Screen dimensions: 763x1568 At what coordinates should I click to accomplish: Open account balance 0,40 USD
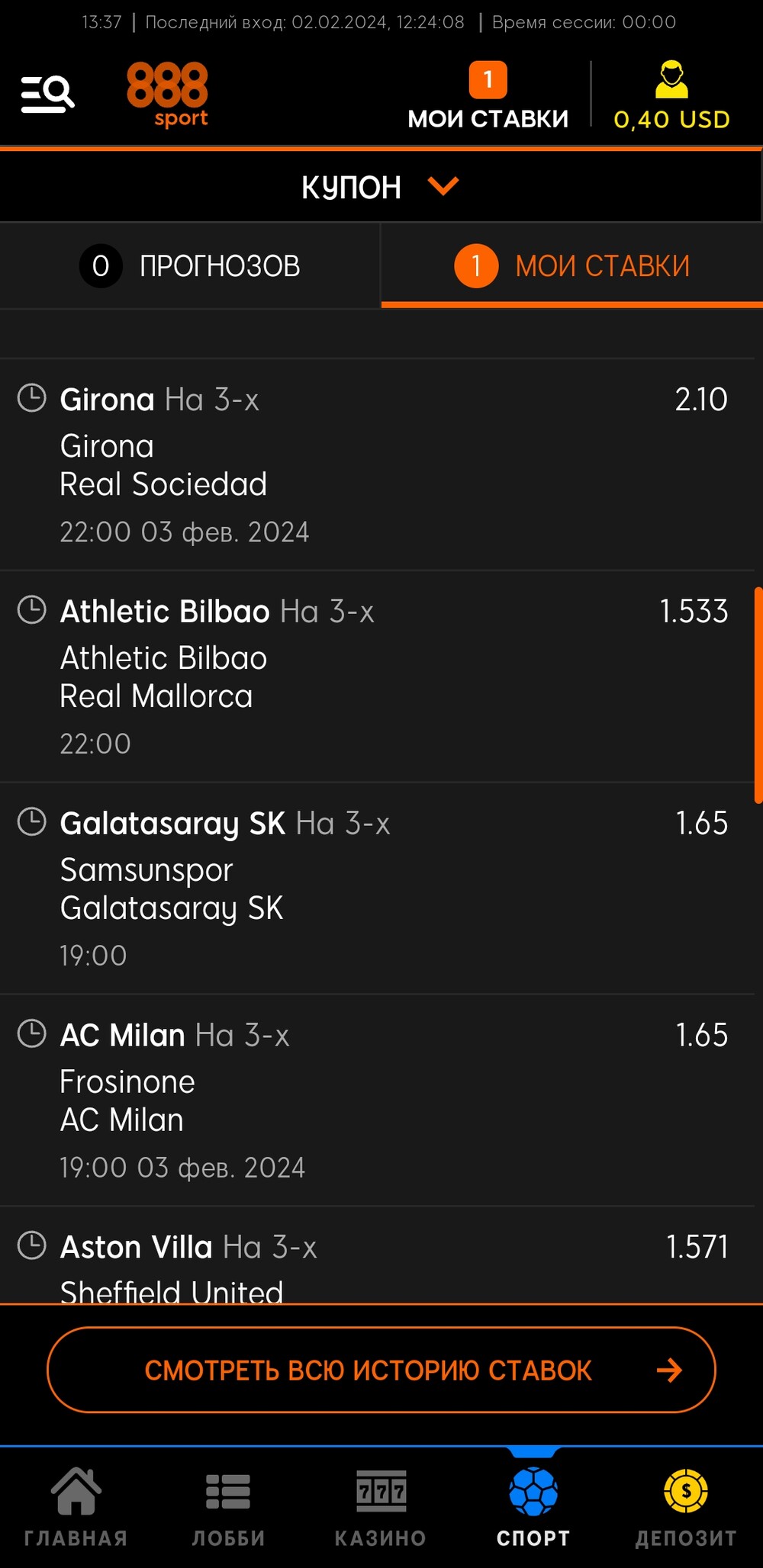(x=671, y=96)
